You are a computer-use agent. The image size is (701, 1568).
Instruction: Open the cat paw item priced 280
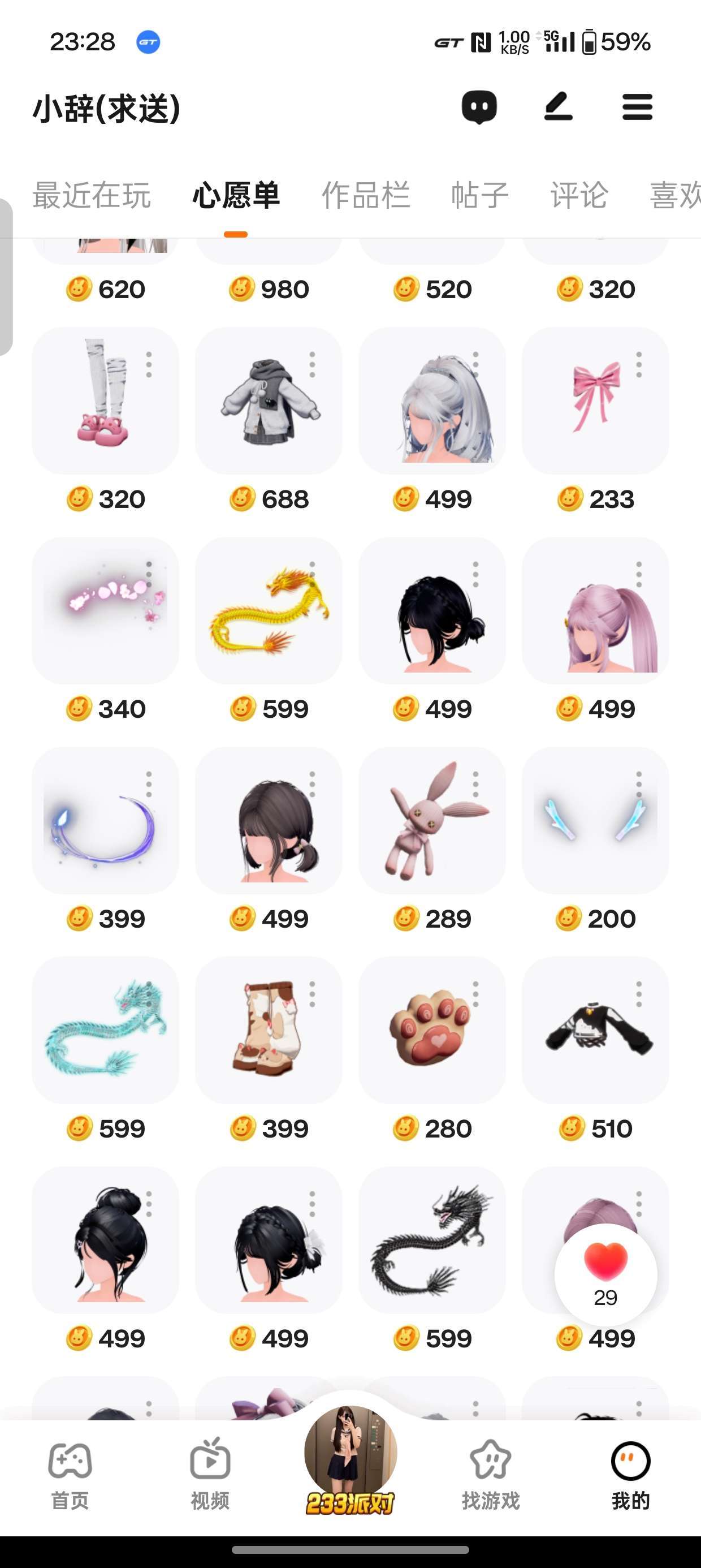431,1030
